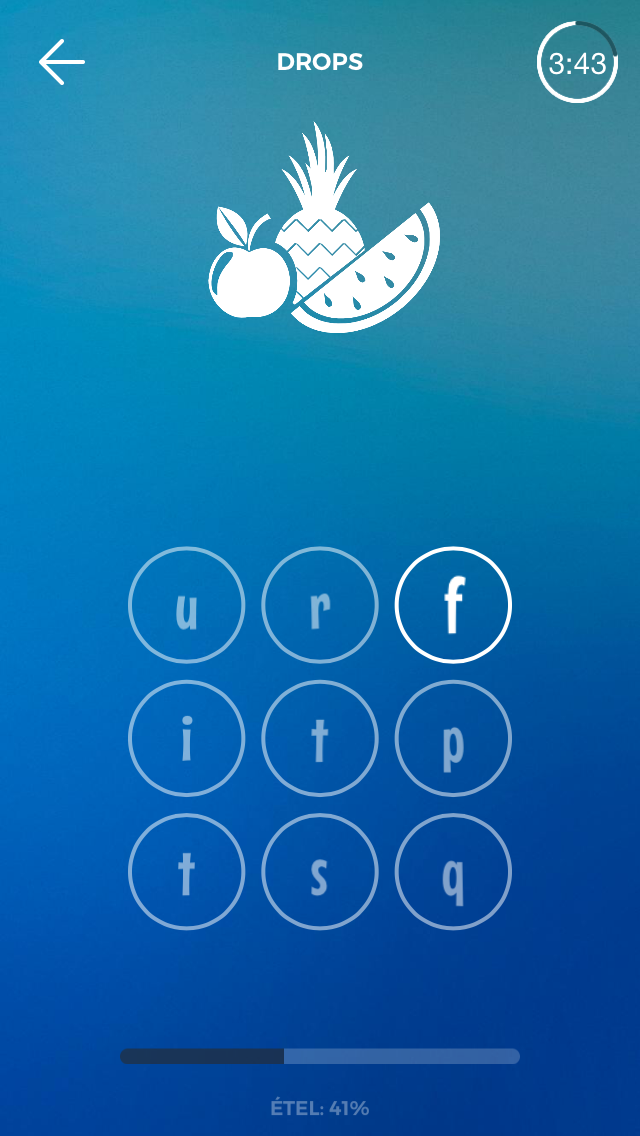Image resolution: width=640 pixels, height=1136 pixels.
Task: Choose the letter s circle
Action: pyautogui.click(x=320, y=872)
